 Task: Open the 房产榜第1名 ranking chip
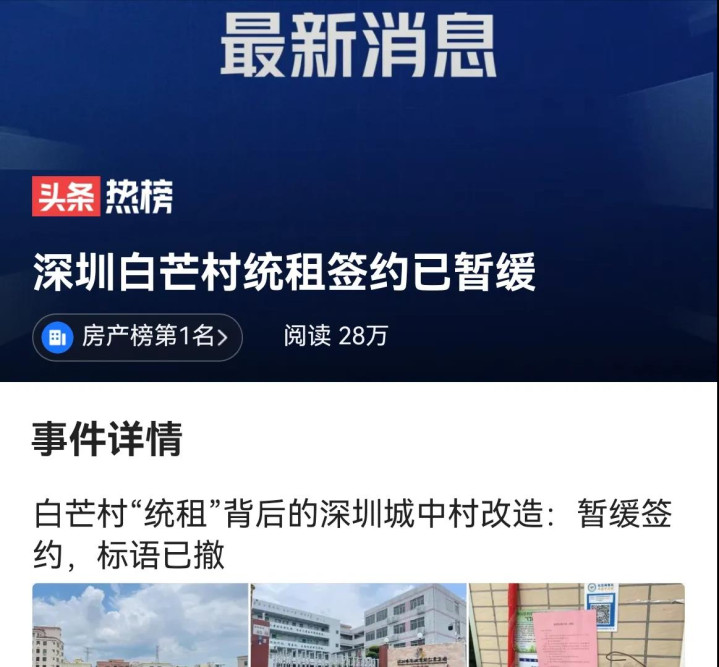coord(137,337)
